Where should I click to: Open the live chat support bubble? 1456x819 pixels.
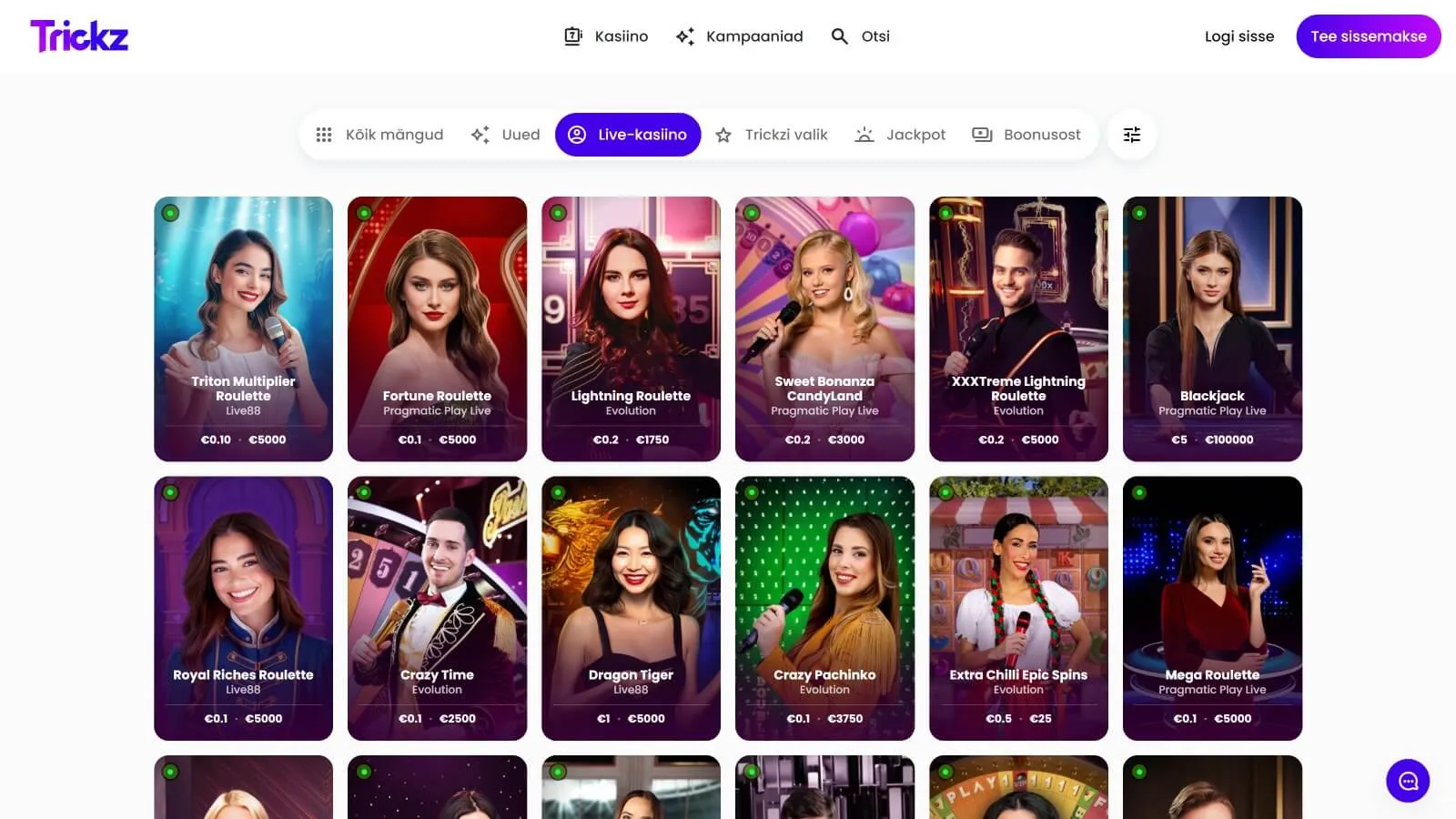pos(1408,781)
